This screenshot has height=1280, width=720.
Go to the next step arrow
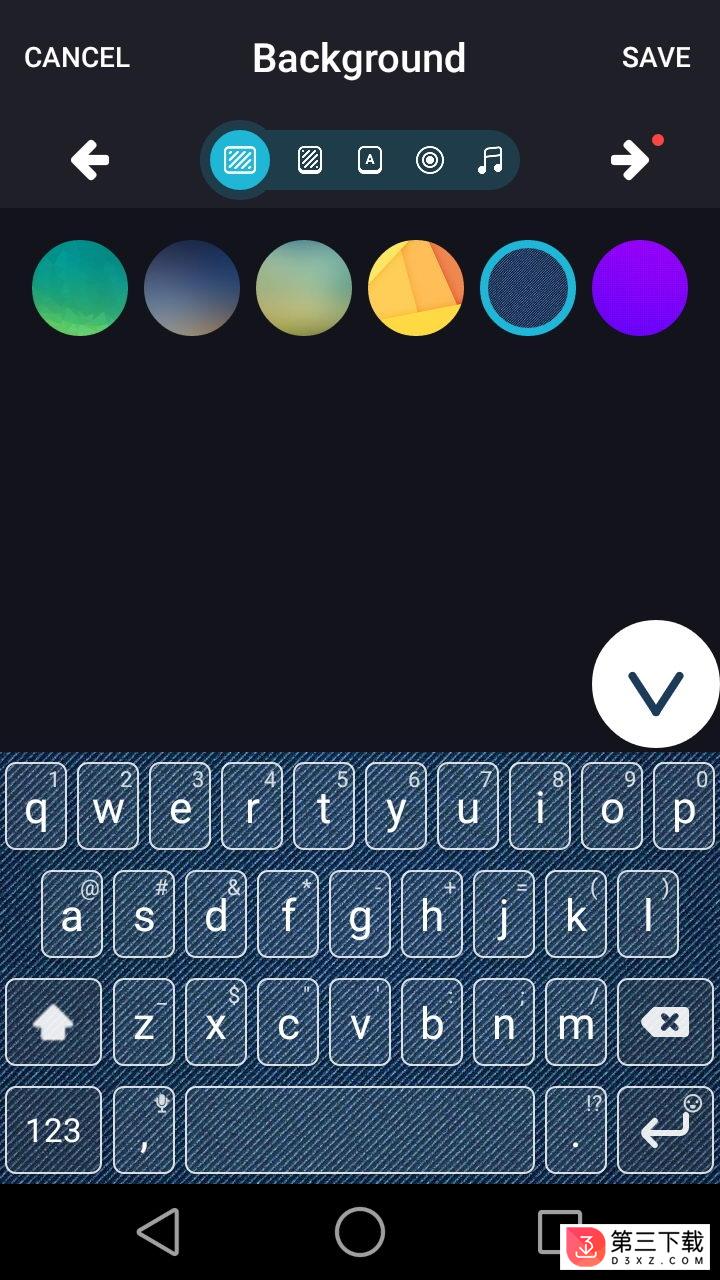(x=630, y=160)
